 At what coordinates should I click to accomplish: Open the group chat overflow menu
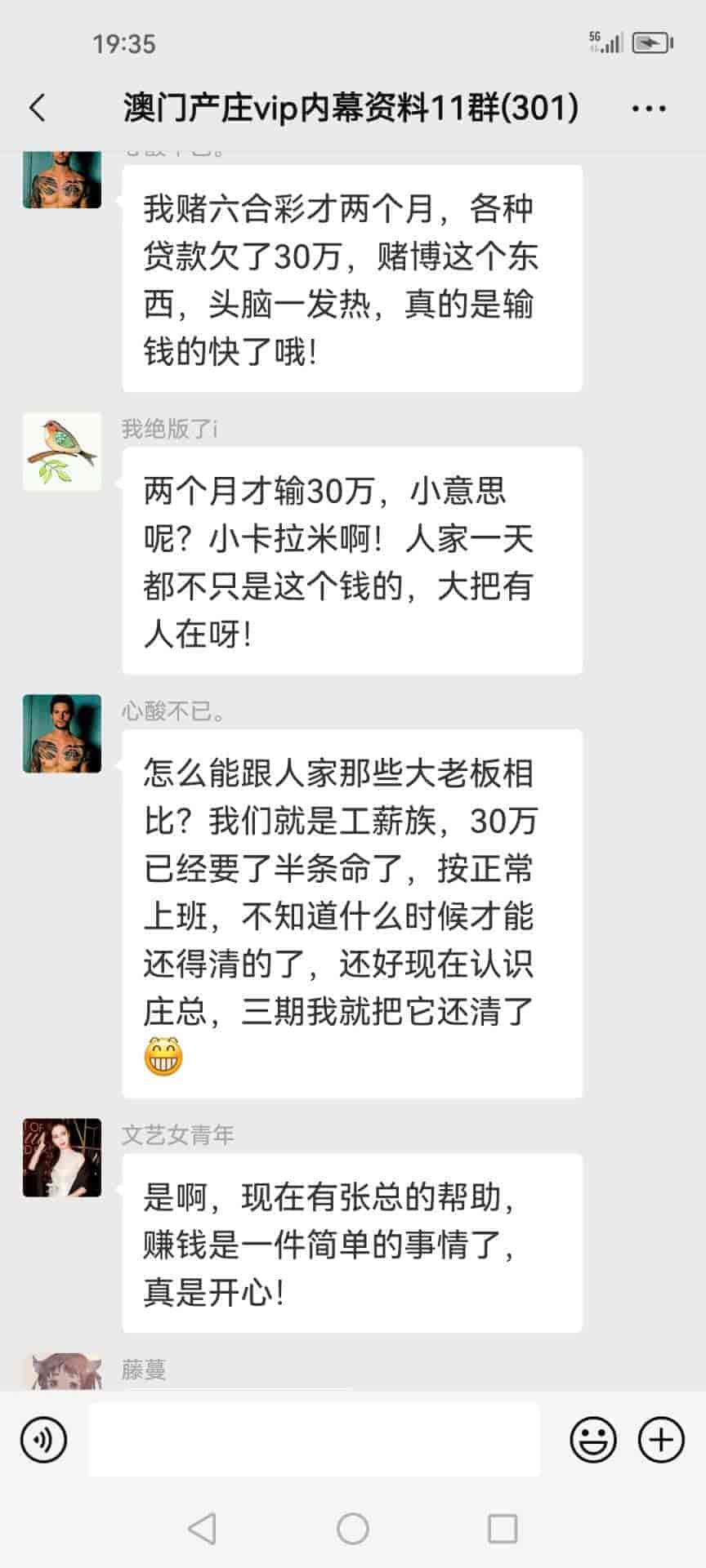click(649, 108)
